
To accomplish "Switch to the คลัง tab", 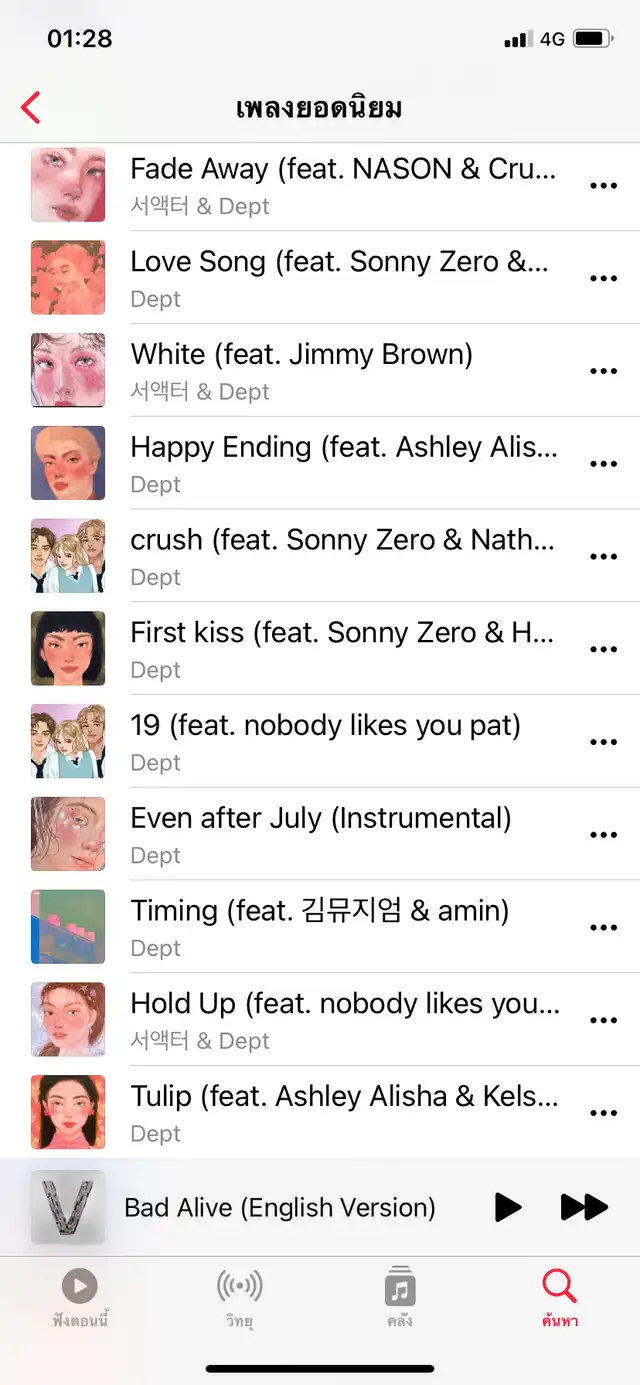I will 400,1298.
